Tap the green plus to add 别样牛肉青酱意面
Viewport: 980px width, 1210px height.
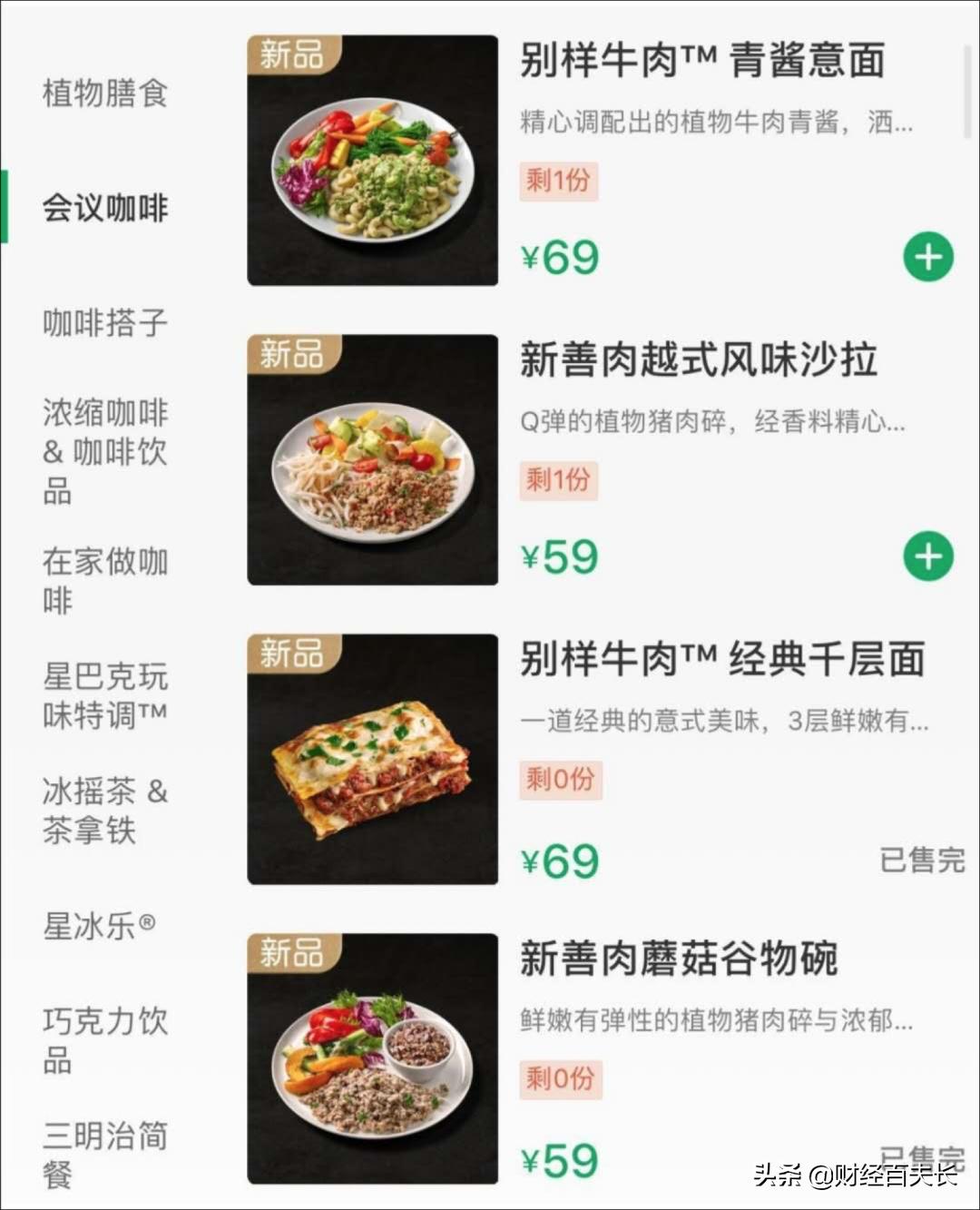click(x=927, y=257)
